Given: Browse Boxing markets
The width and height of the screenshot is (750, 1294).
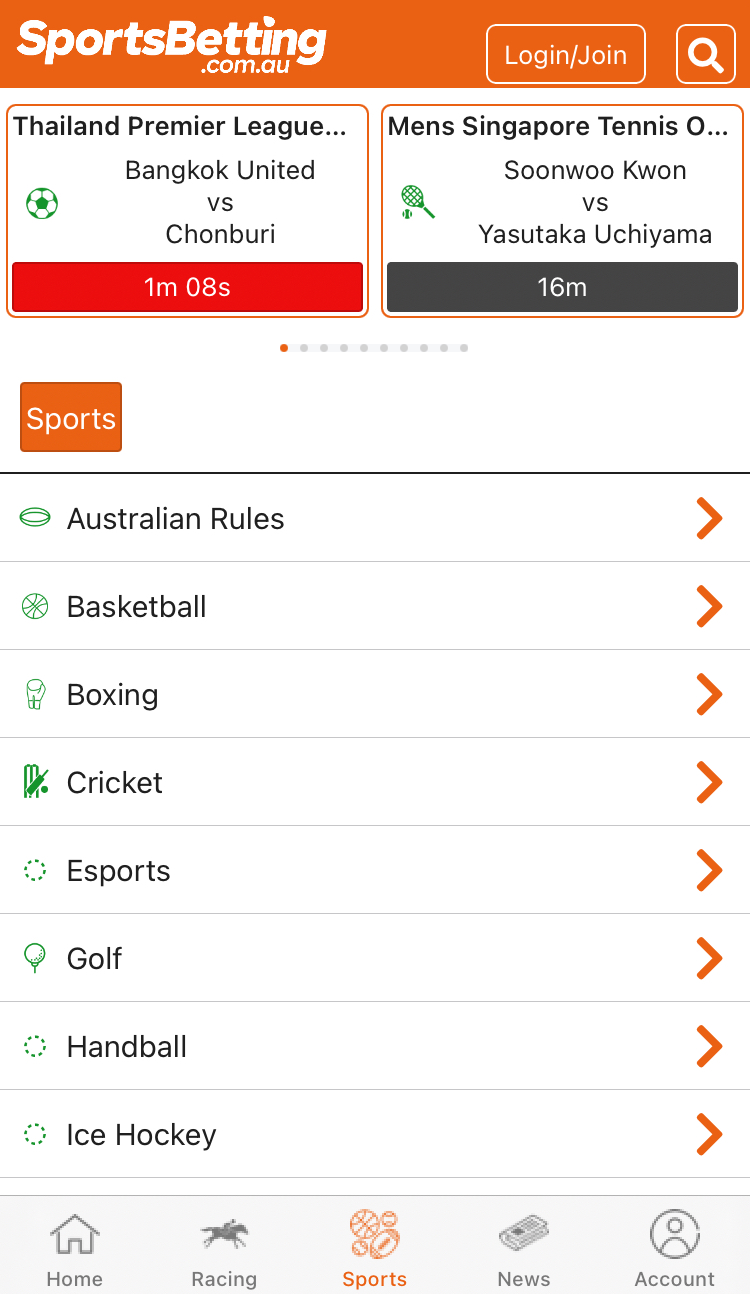Looking at the screenshot, I should [375, 694].
